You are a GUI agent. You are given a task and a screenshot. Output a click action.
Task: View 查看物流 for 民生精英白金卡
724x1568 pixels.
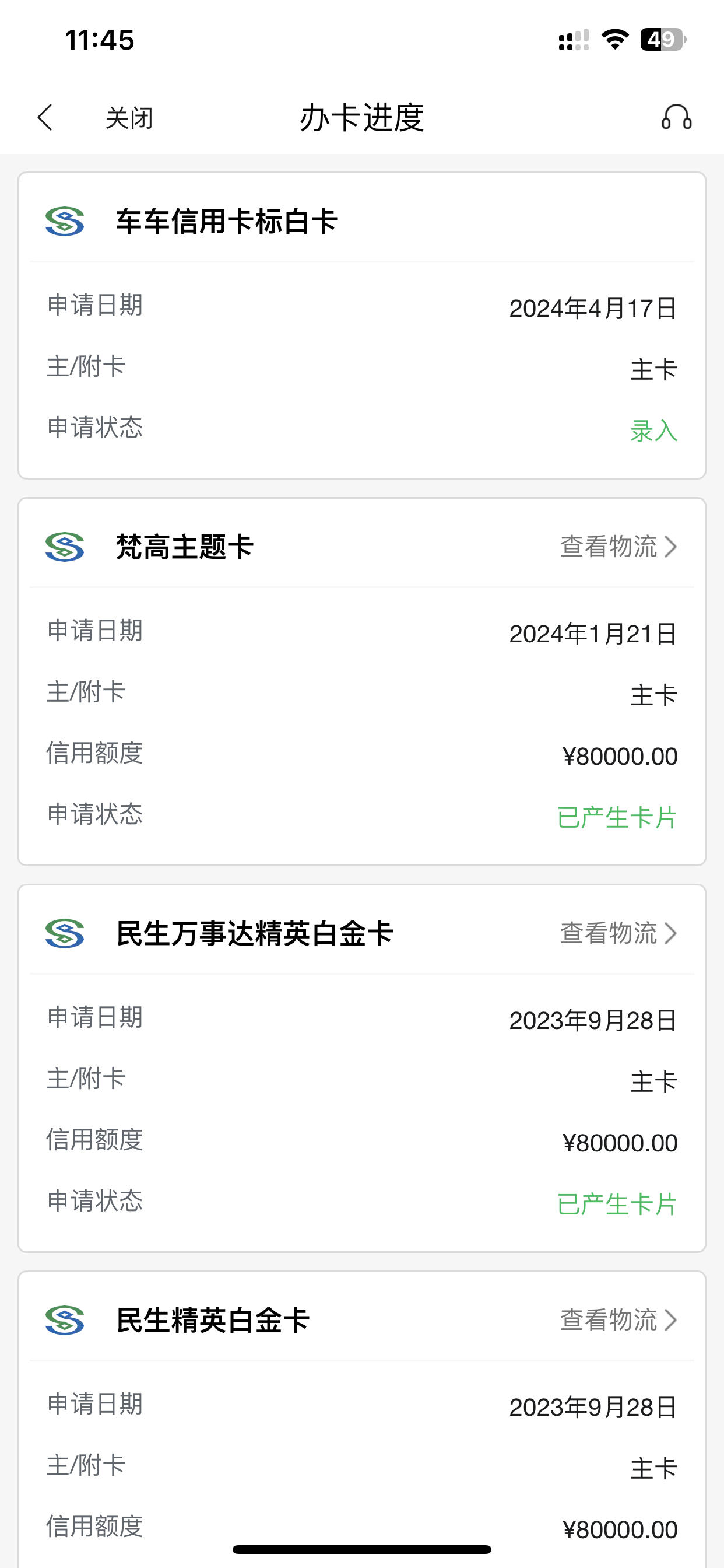tap(618, 1319)
